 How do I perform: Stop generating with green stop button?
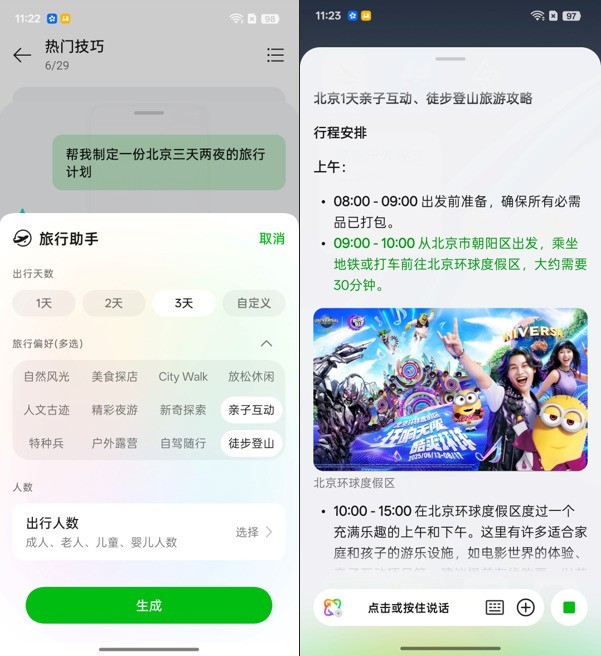coord(569,607)
